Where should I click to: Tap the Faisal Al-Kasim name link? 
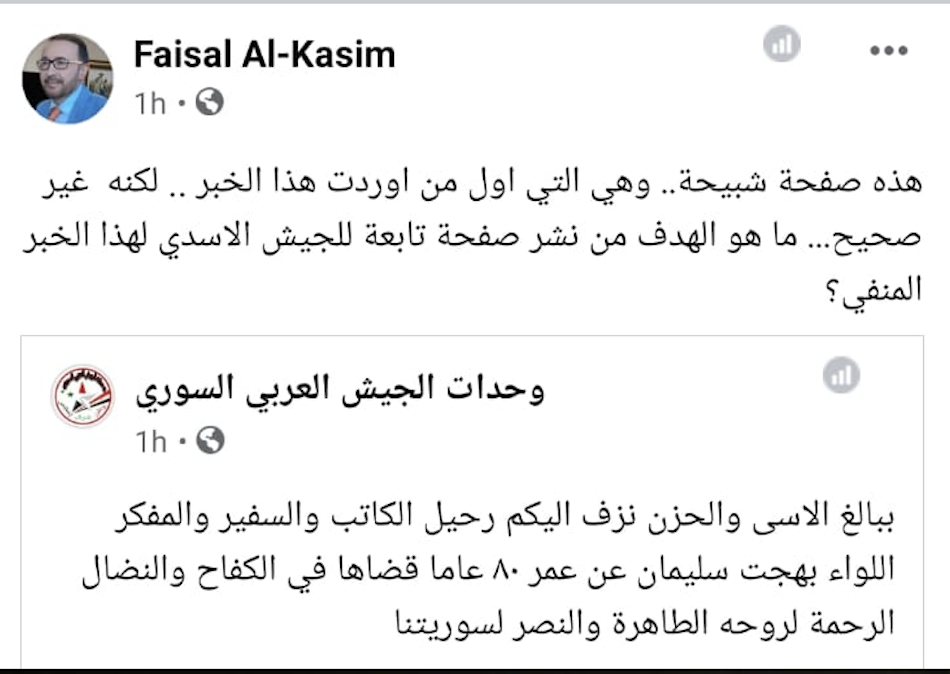tap(264, 55)
